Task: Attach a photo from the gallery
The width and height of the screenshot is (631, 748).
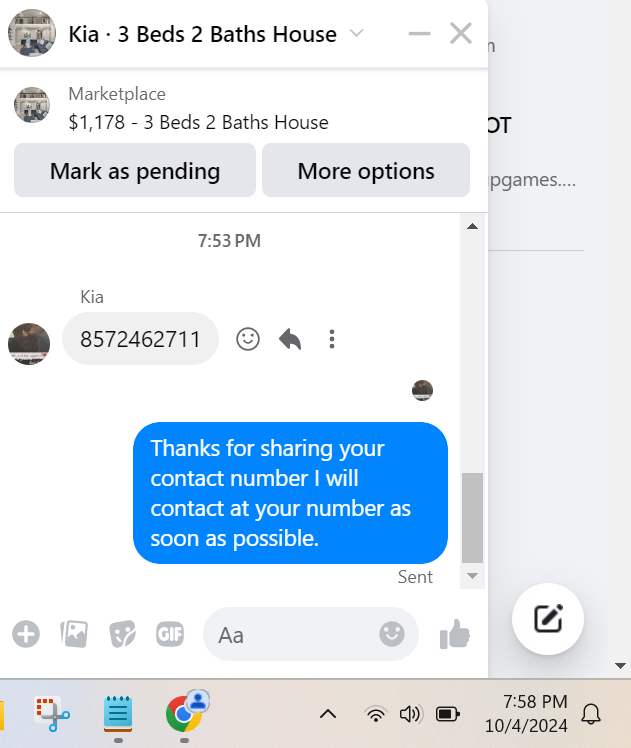Action: point(74,634)
